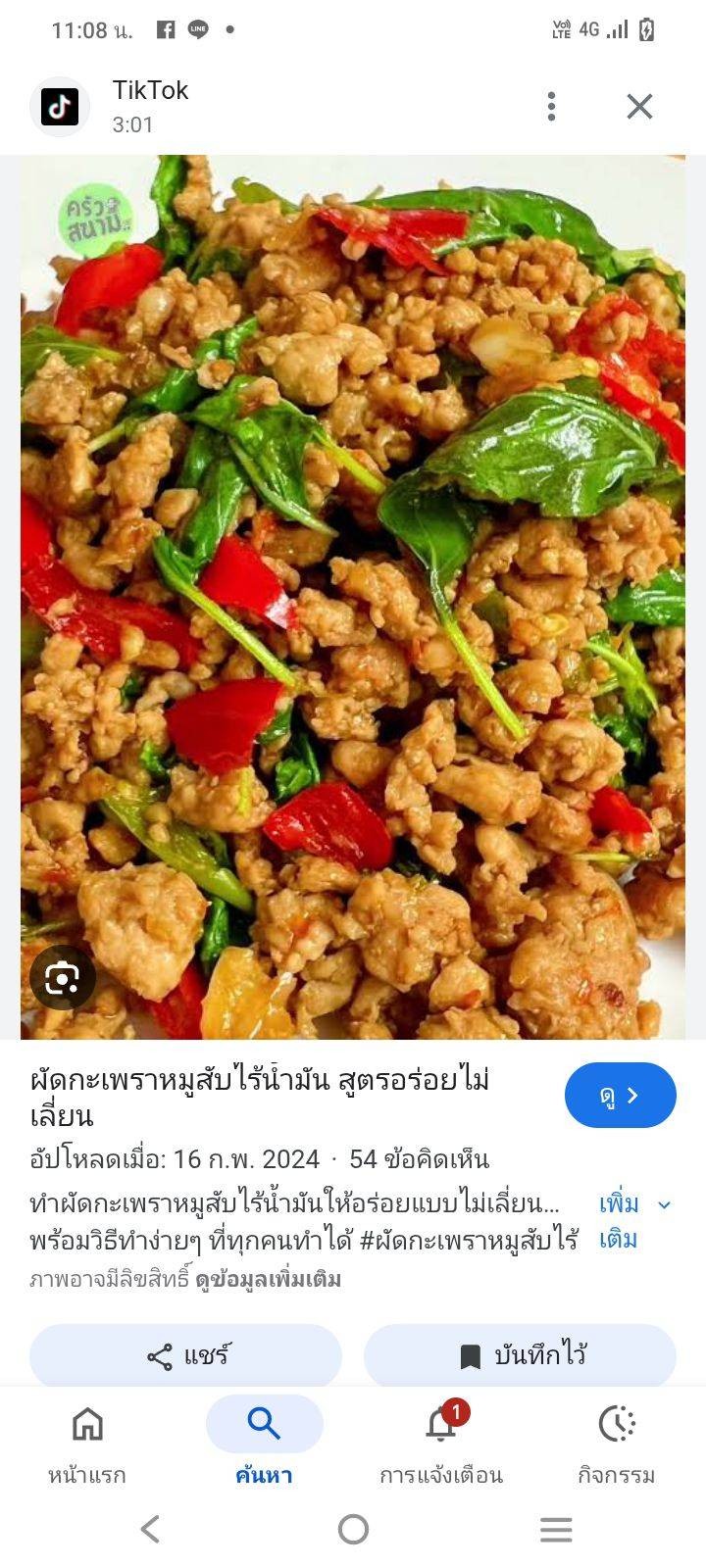Go back using the system back button

[x=150, y=1529]
